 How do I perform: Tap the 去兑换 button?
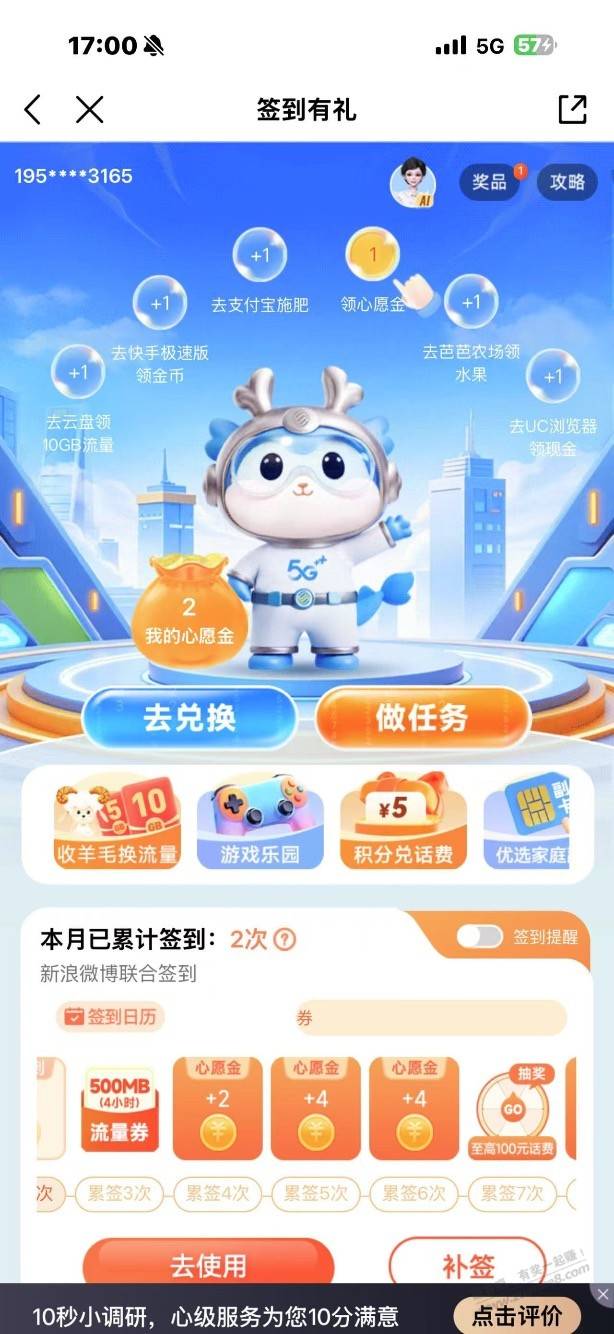(188, 717)
